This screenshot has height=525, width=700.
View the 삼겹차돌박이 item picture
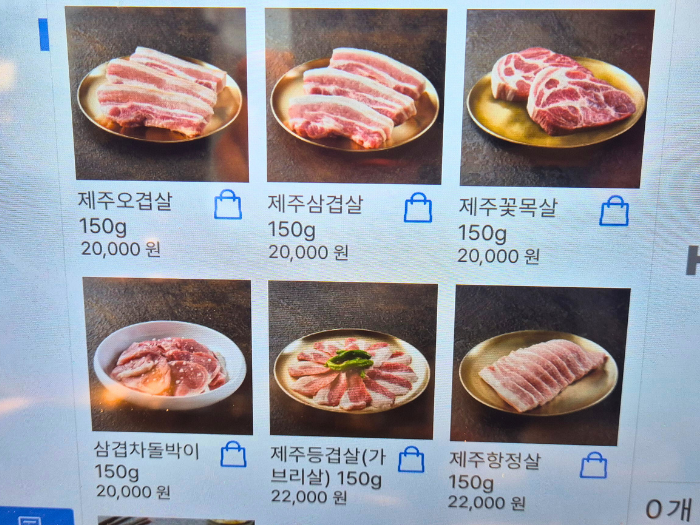click(x=168, y=356)
